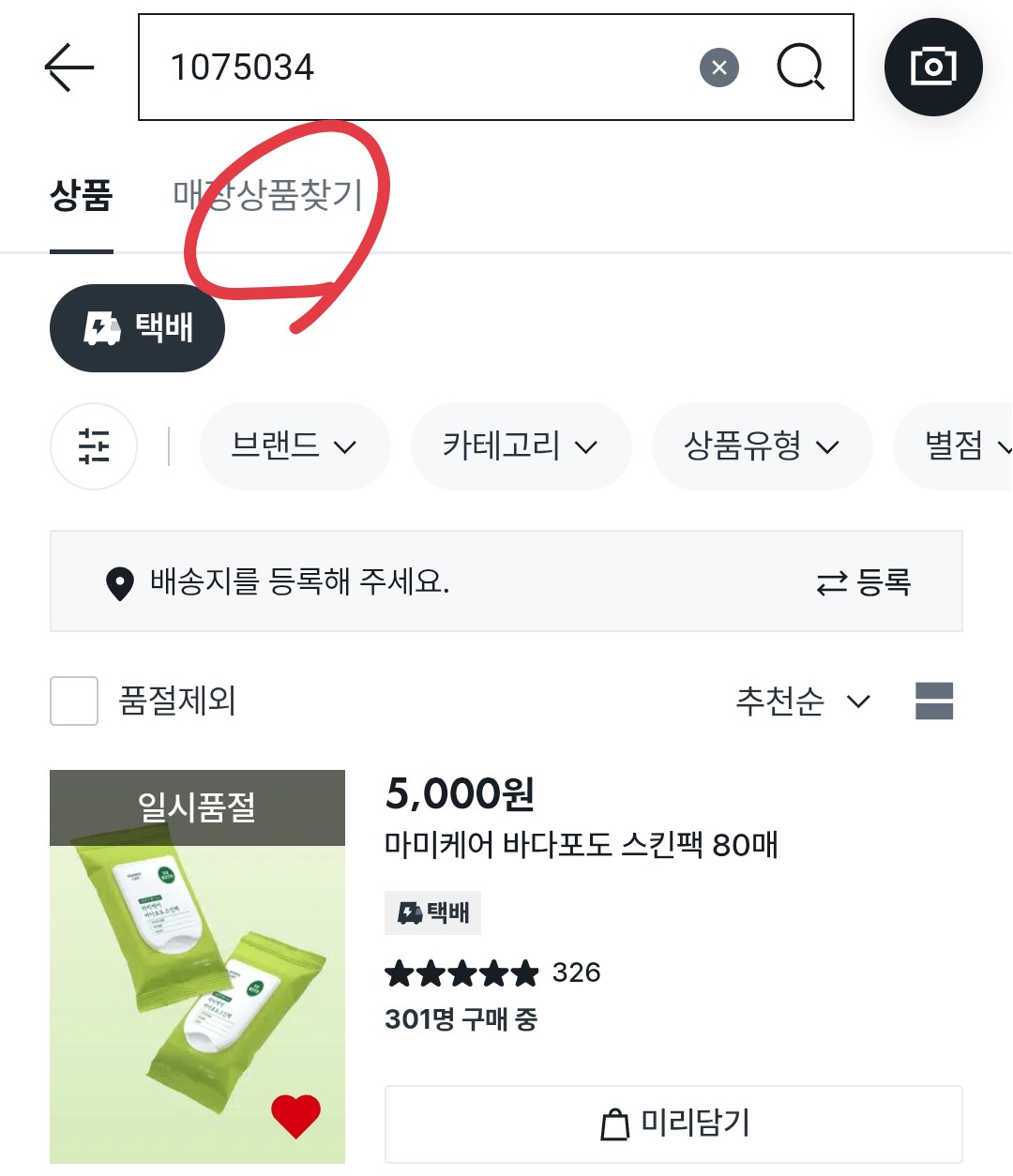Viewport: 1013px width, 1176px height.
Task: Open the filter settings icon
Action: tap(94, 446)
